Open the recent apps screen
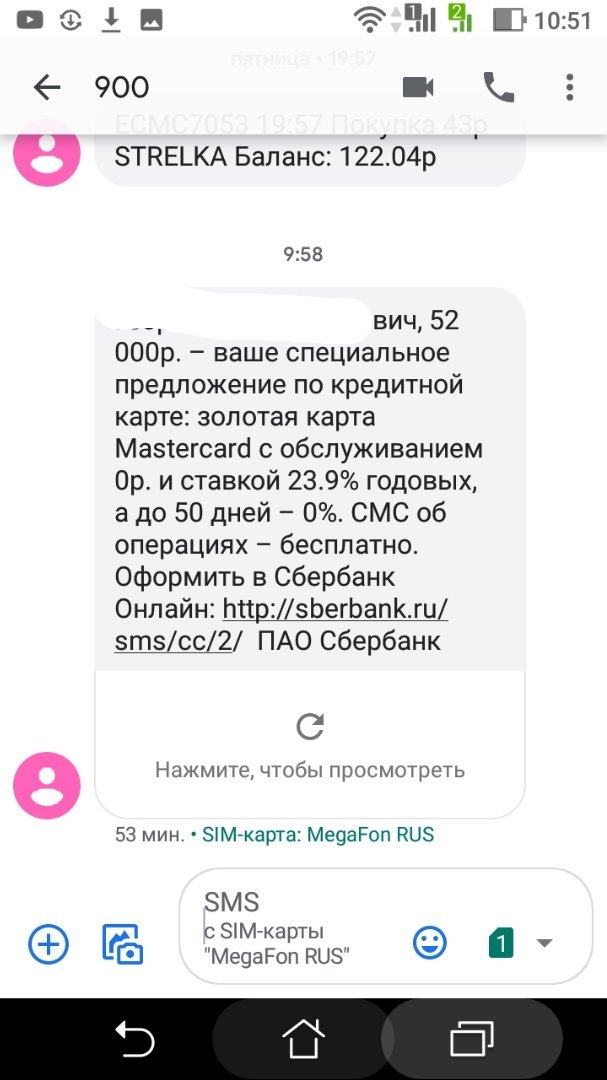Screen dimensions: 607x1080 pyautogui.click(x=471, y=1040)
